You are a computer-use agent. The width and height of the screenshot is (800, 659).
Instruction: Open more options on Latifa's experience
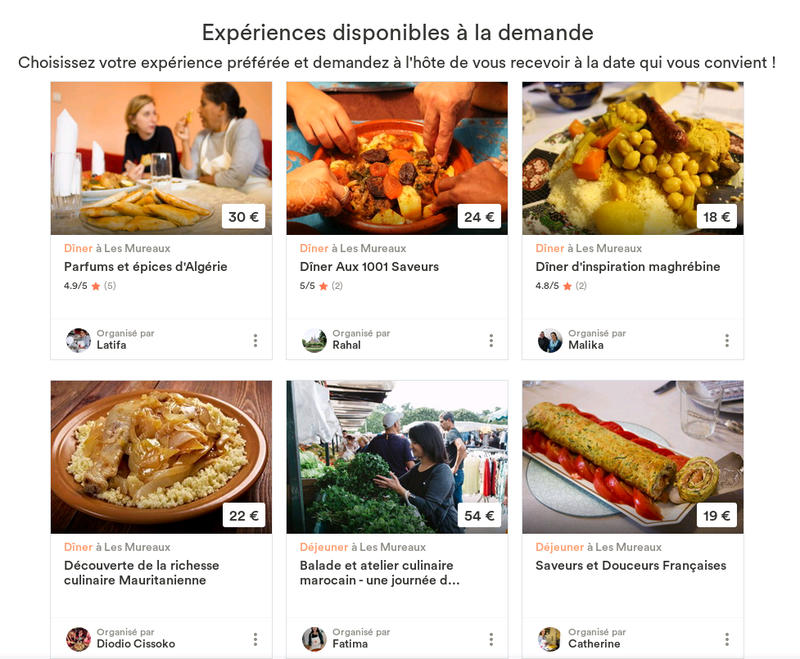pos(255,340)
